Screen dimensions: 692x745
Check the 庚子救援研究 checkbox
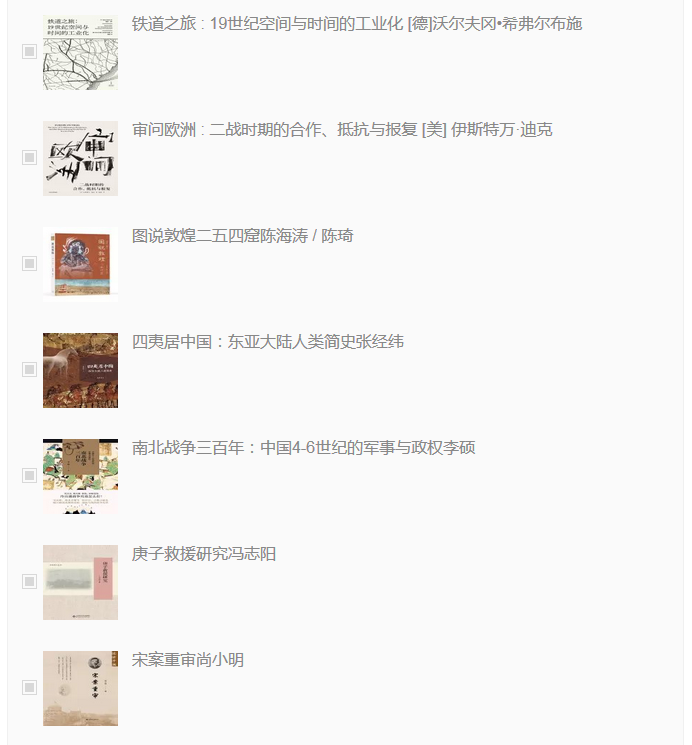pos(30,582)
